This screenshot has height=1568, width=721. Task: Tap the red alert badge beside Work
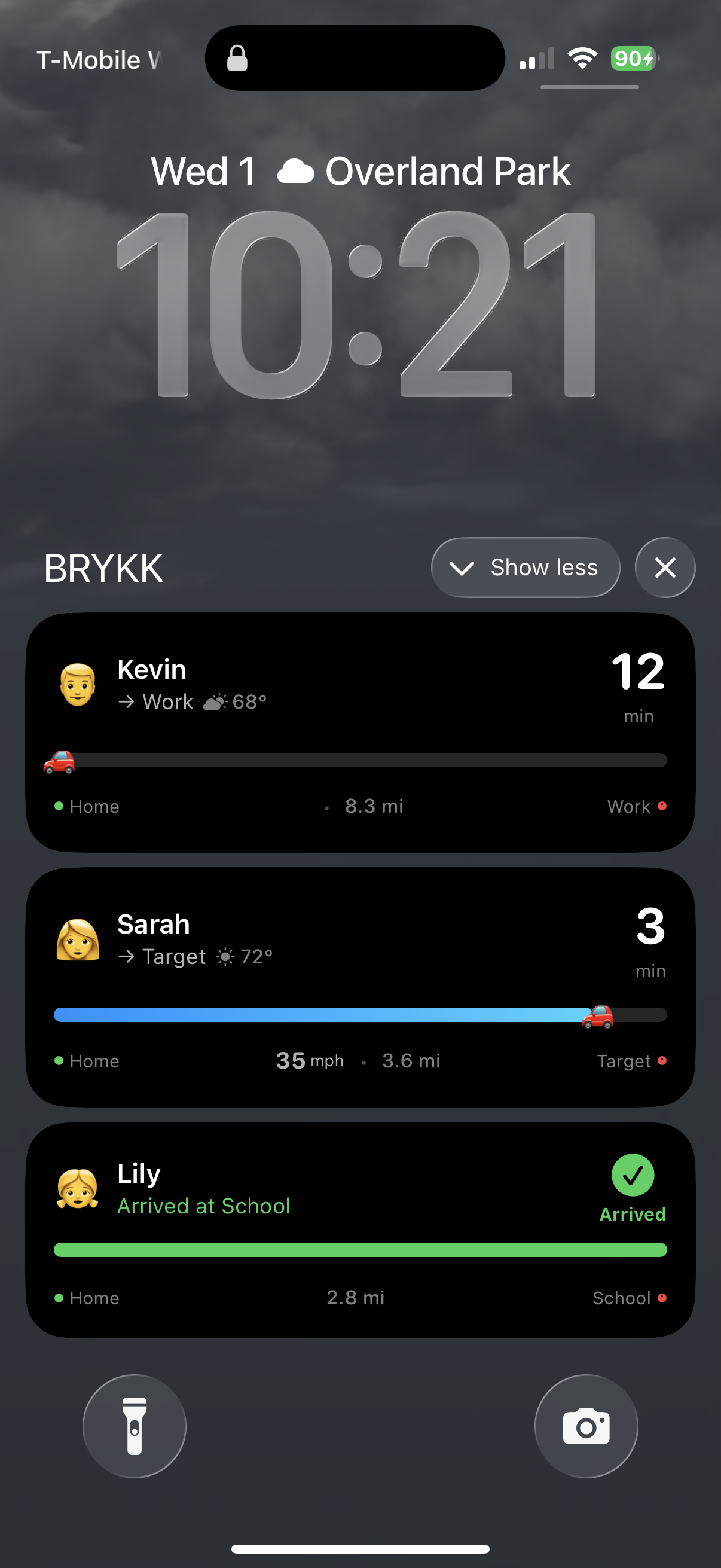662,806
